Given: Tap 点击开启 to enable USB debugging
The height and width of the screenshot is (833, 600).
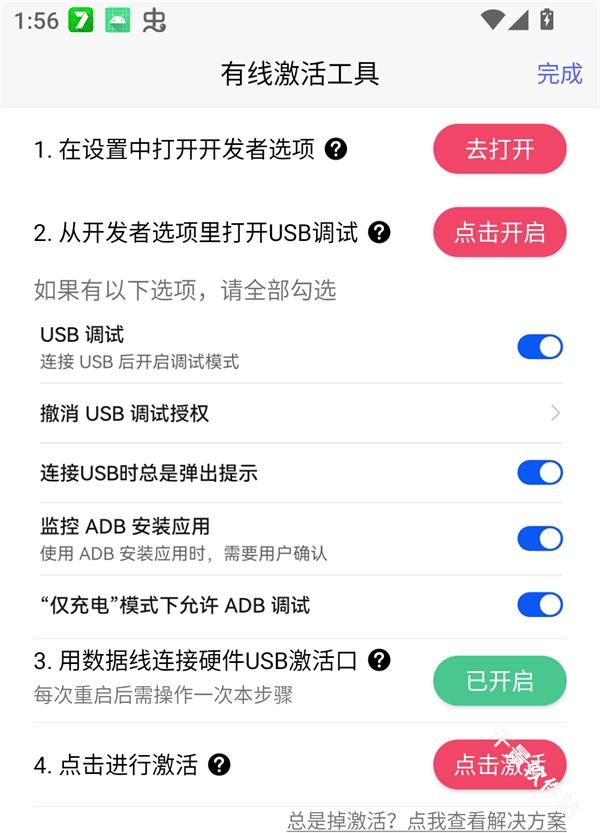Looking at the screenshot, I should 499,233.
